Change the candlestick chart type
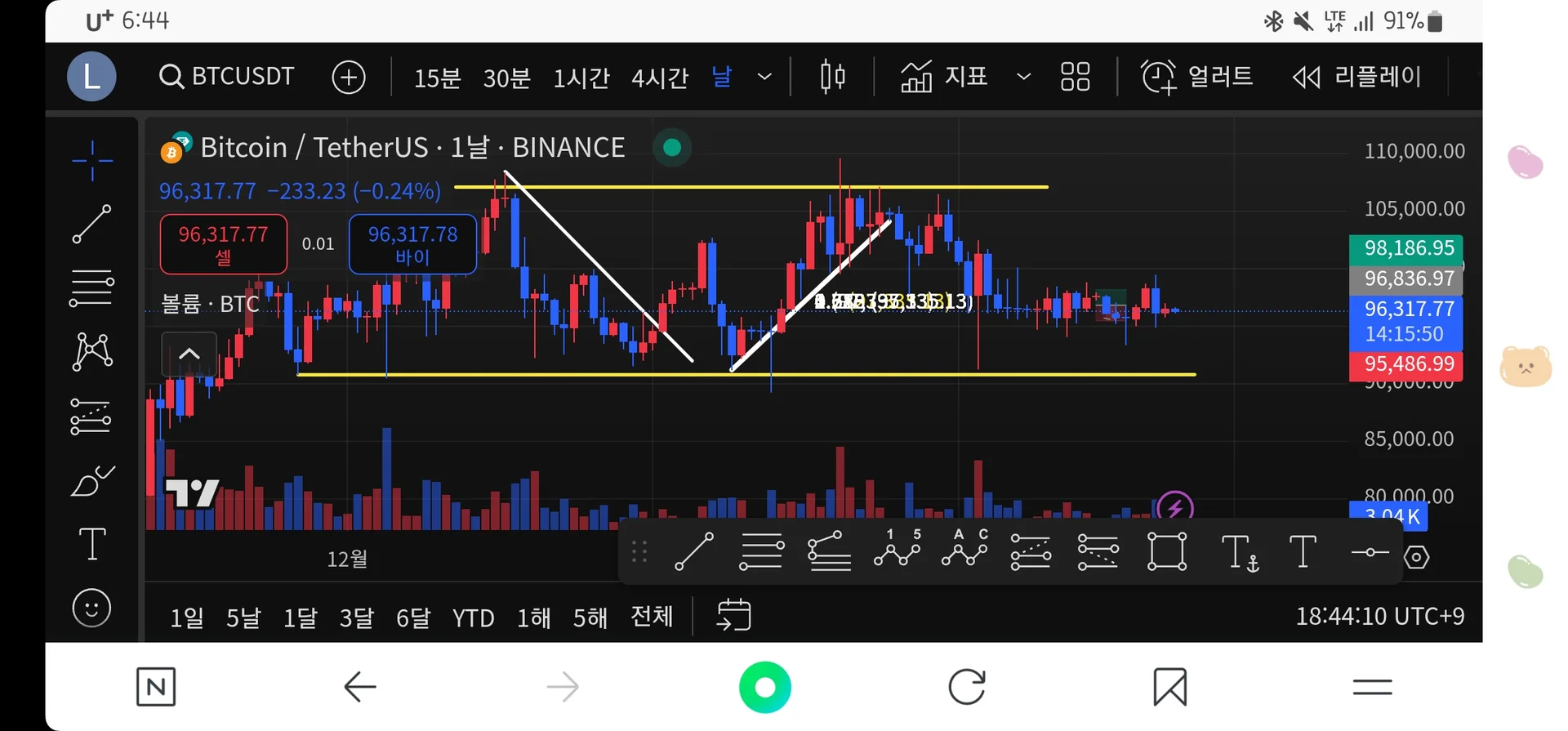Viewport: 1568px width, 731px height. click(x=832, y=77)
